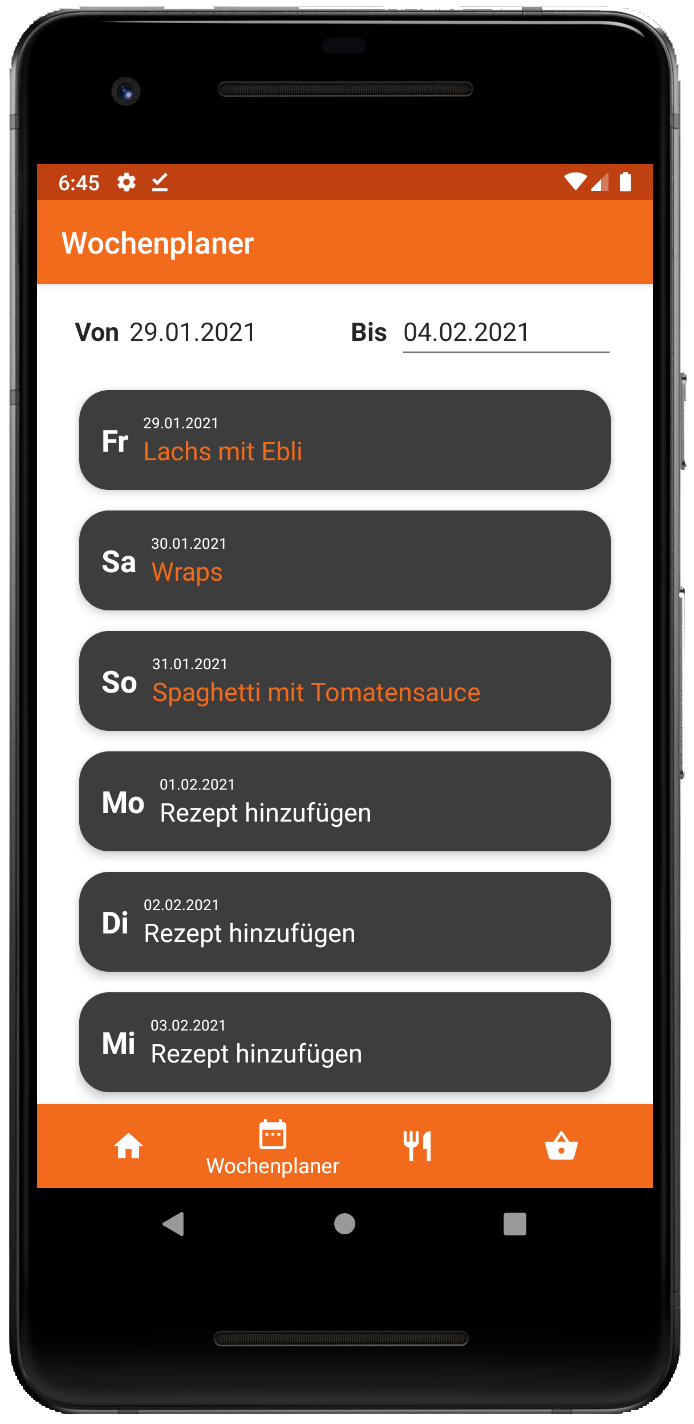Tap the system back button
Image resolution: width=694 pixels, height=1424 pixels.
[174, 1224]
